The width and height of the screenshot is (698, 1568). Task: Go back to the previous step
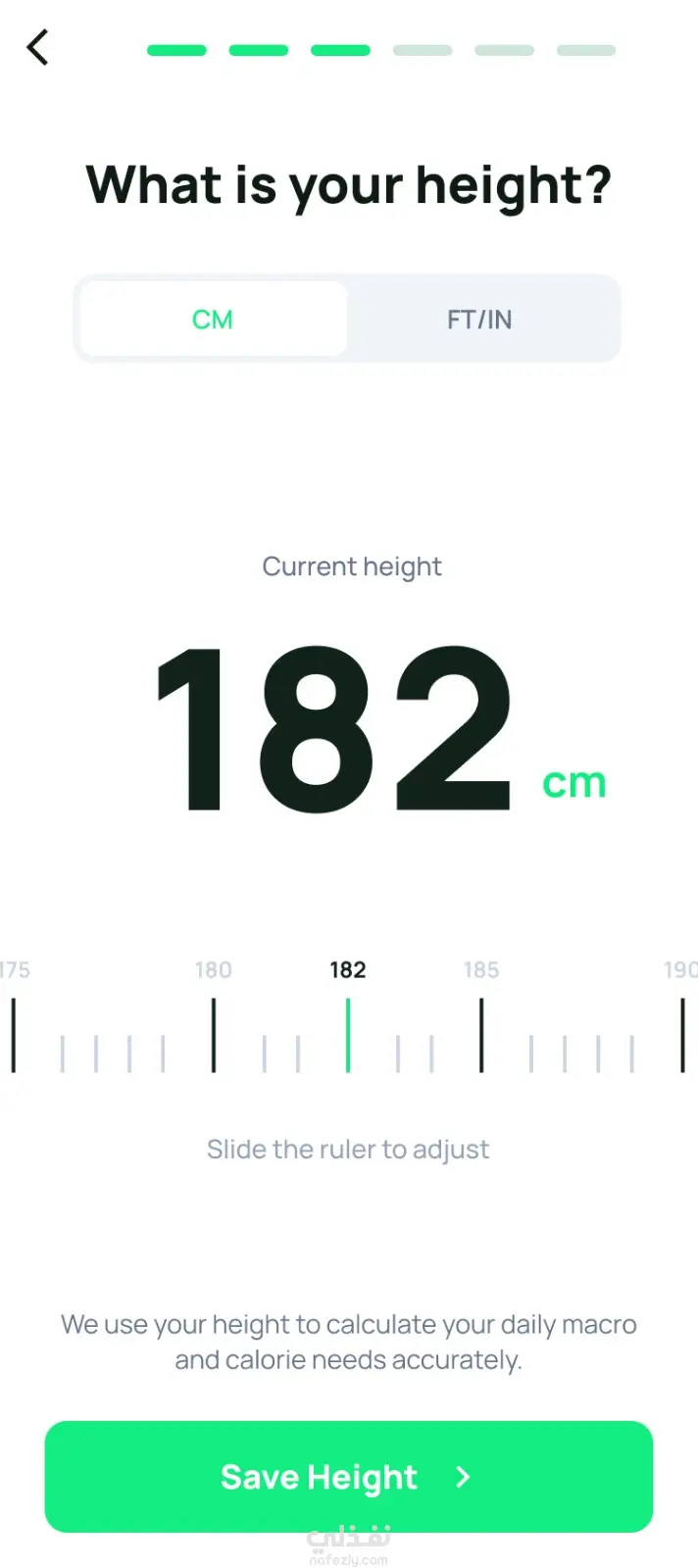coord(38,48)
